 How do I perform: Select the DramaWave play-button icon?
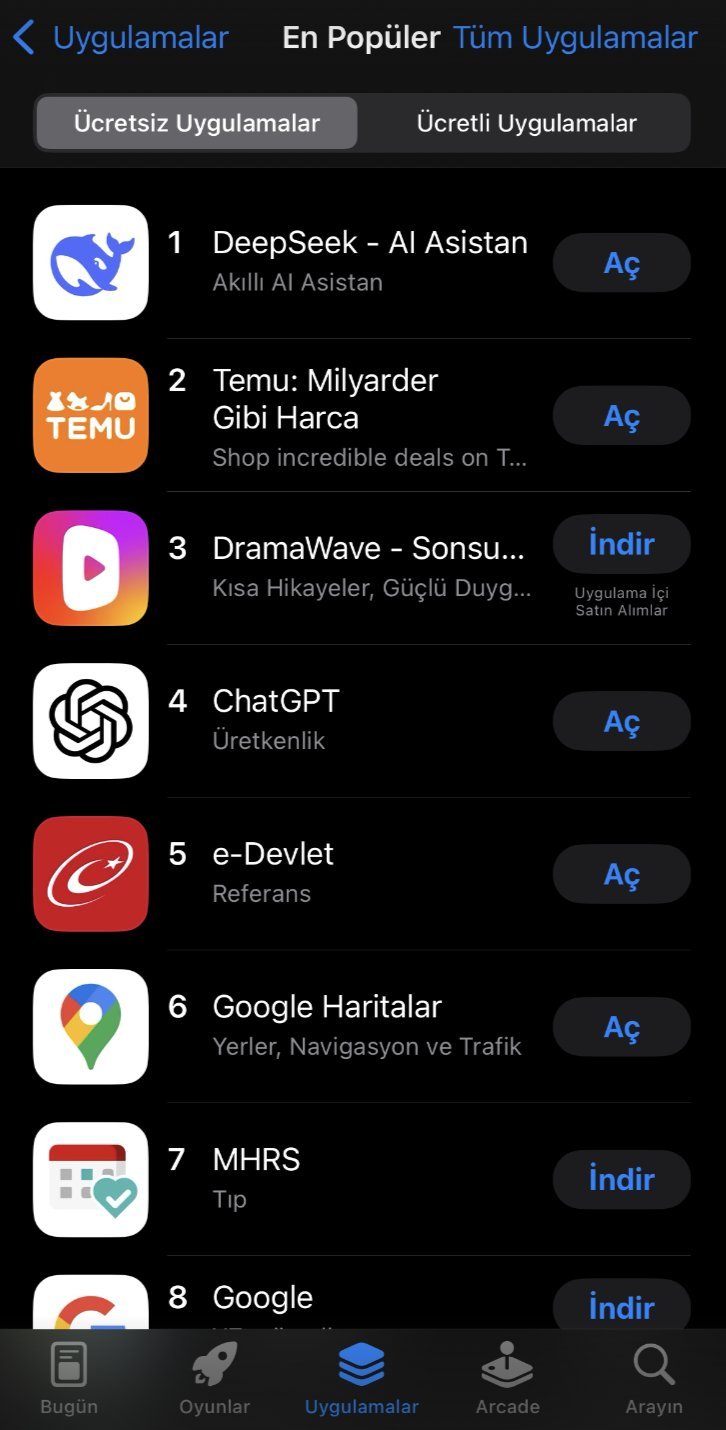tap(90, 568)
